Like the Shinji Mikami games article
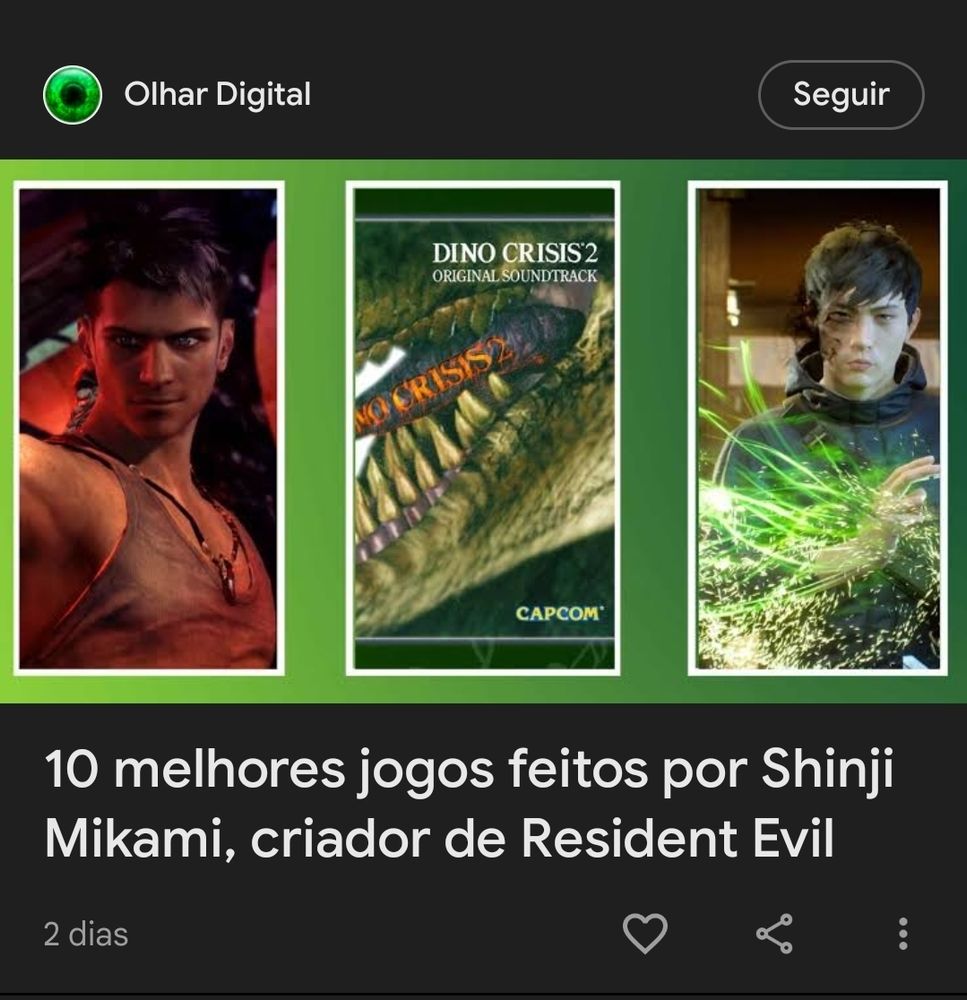This screenshot has width=967, height=1000. [645, 933]
